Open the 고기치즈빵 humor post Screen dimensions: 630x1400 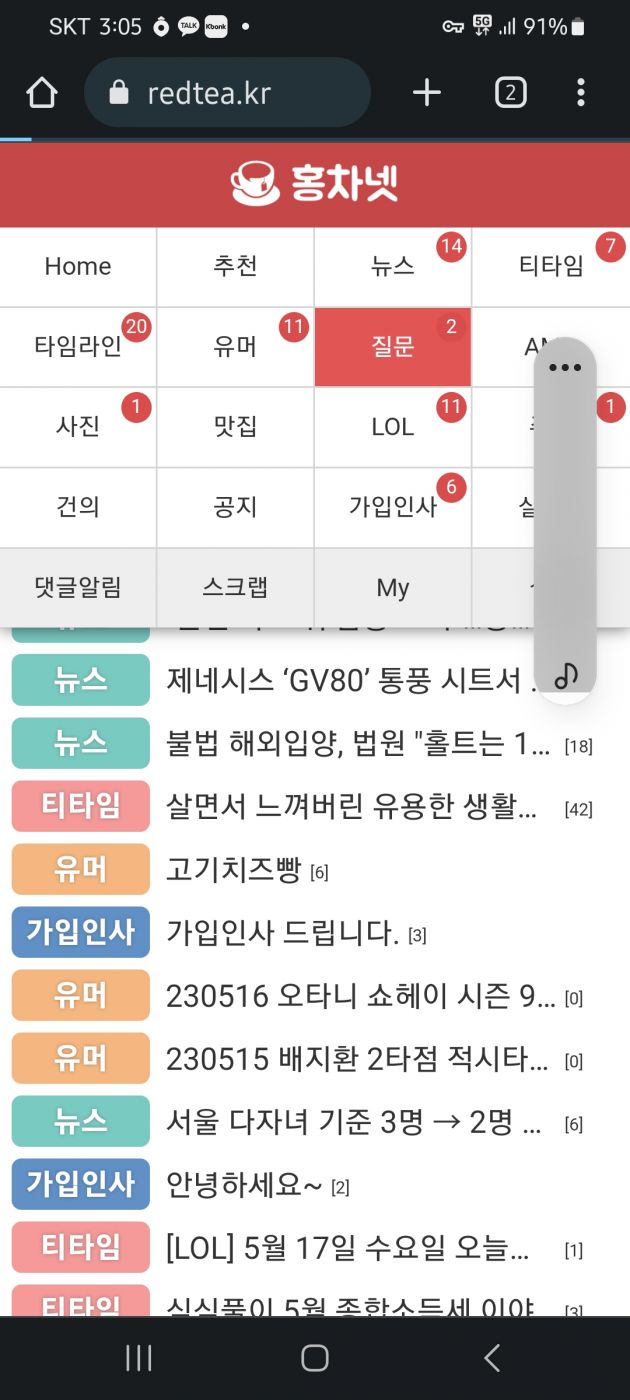tap(234, 870)
